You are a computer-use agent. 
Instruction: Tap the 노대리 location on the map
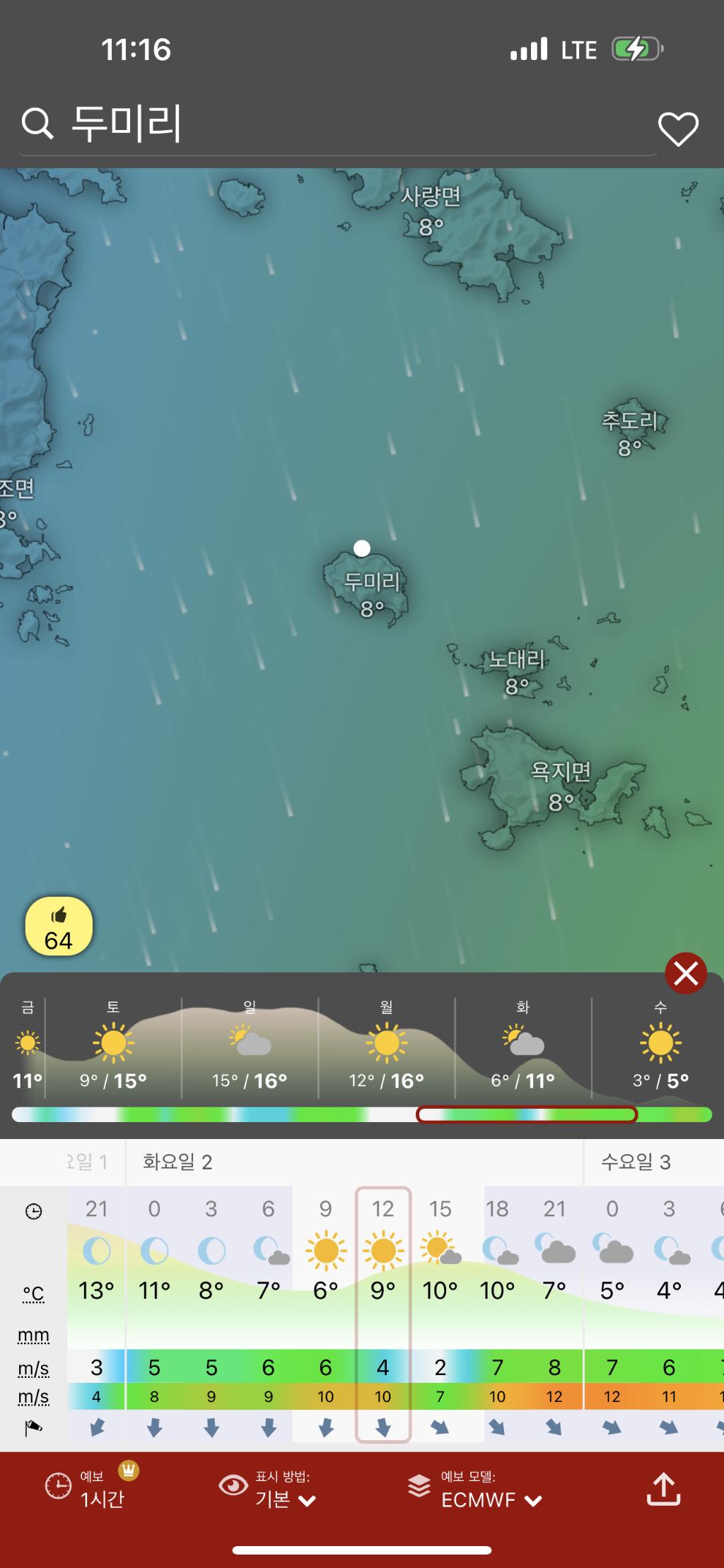click(x=517, y=671)
